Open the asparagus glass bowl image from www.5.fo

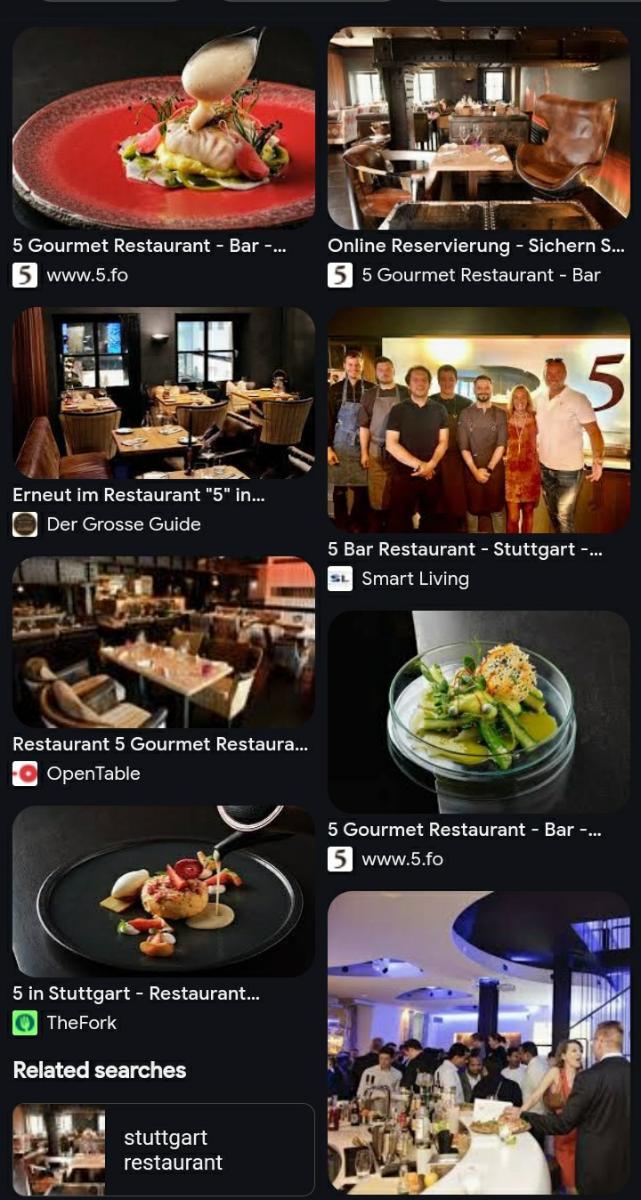pos(479,711)
